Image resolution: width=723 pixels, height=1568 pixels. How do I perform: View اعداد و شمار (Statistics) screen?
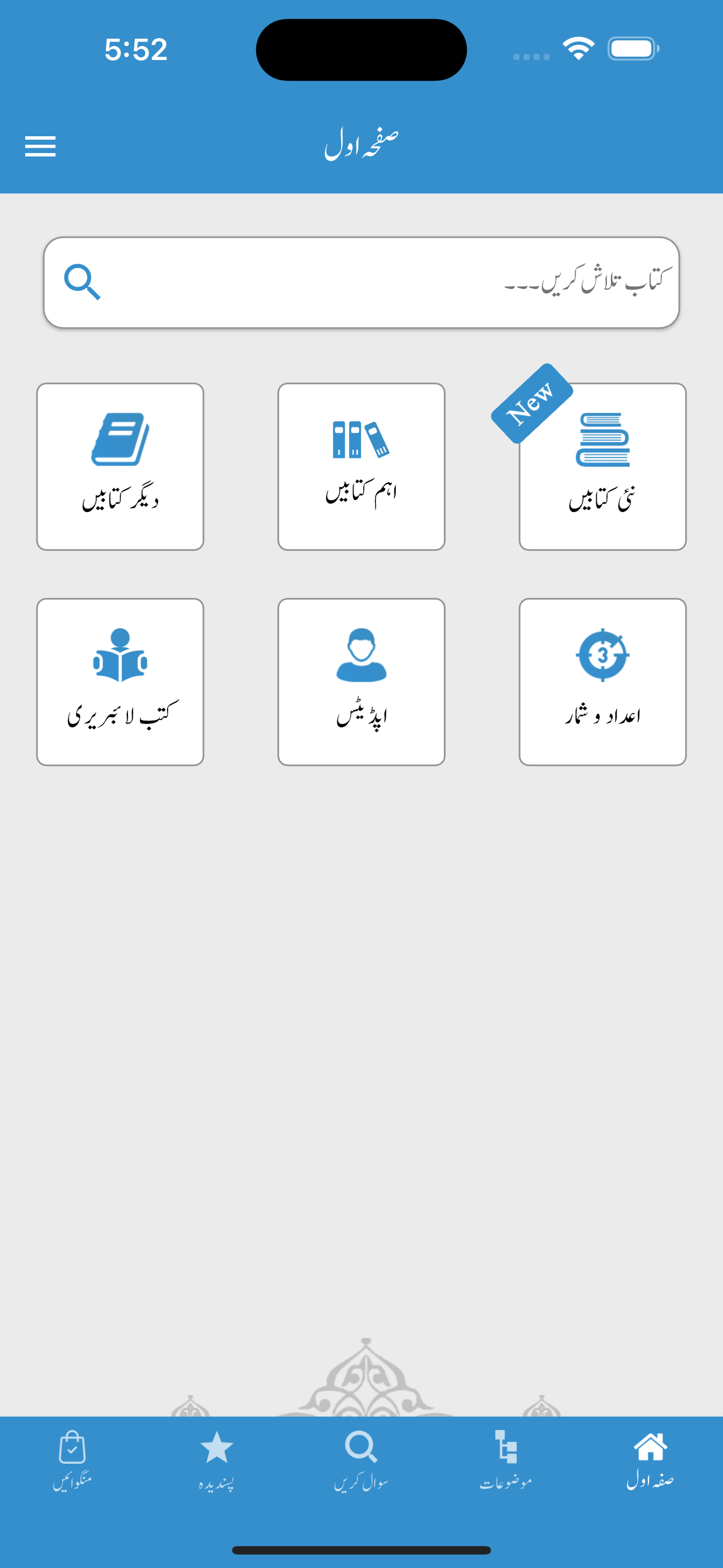(x=603, y=680)
